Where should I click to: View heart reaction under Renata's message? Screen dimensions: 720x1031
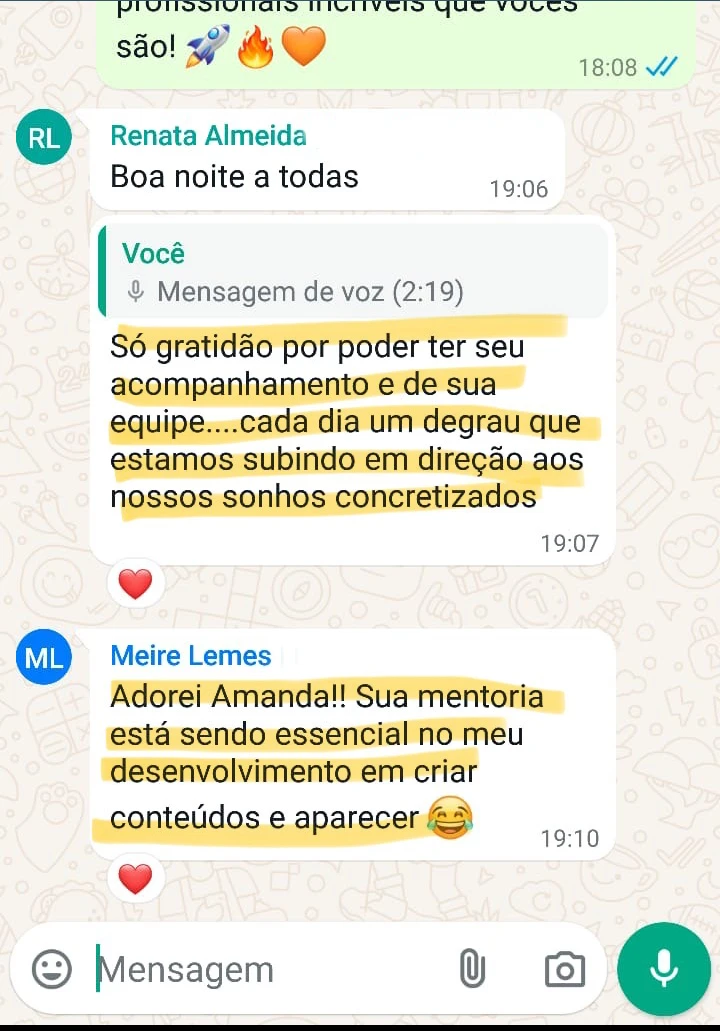[x=135, y=583]
